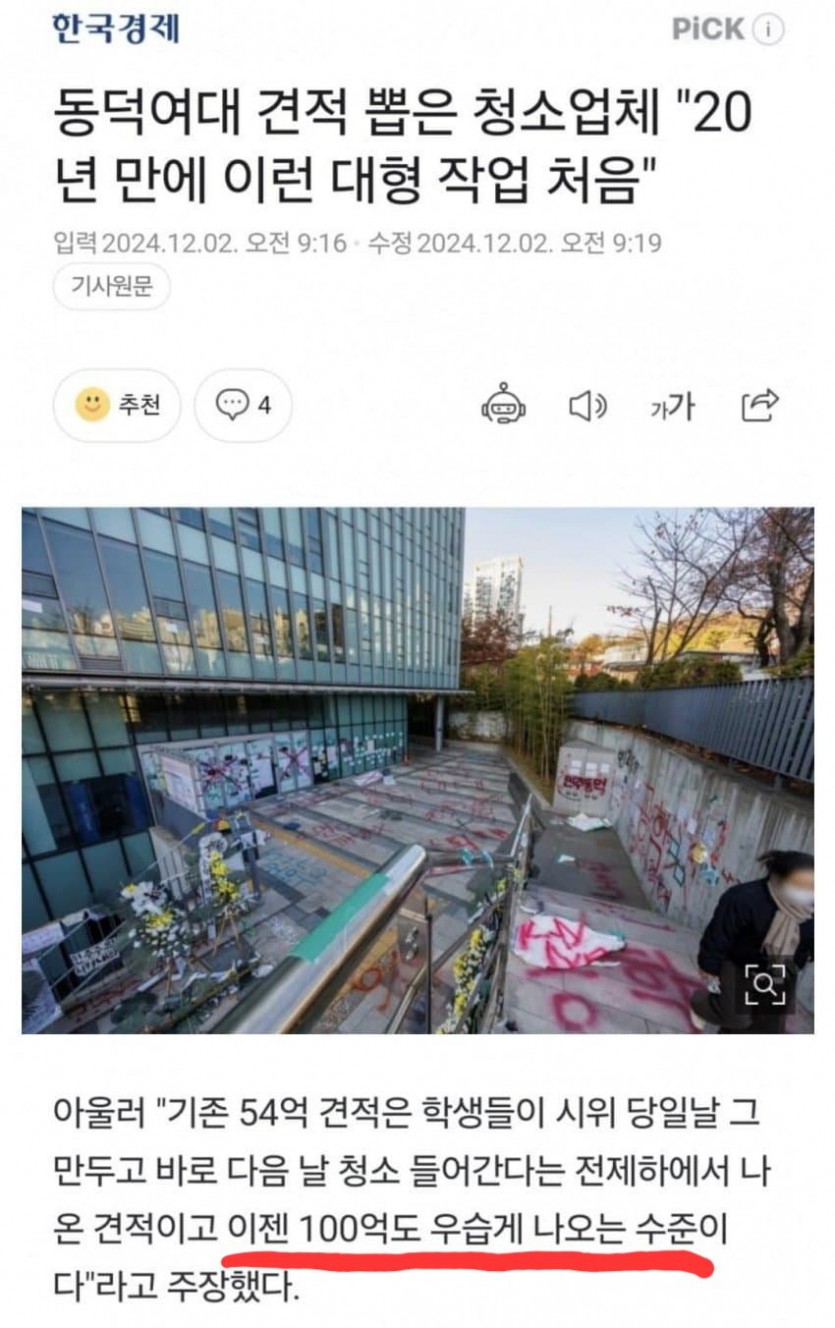Open the 한국경제 press page
835x1328 pixels.
click(x=116, y=28)
